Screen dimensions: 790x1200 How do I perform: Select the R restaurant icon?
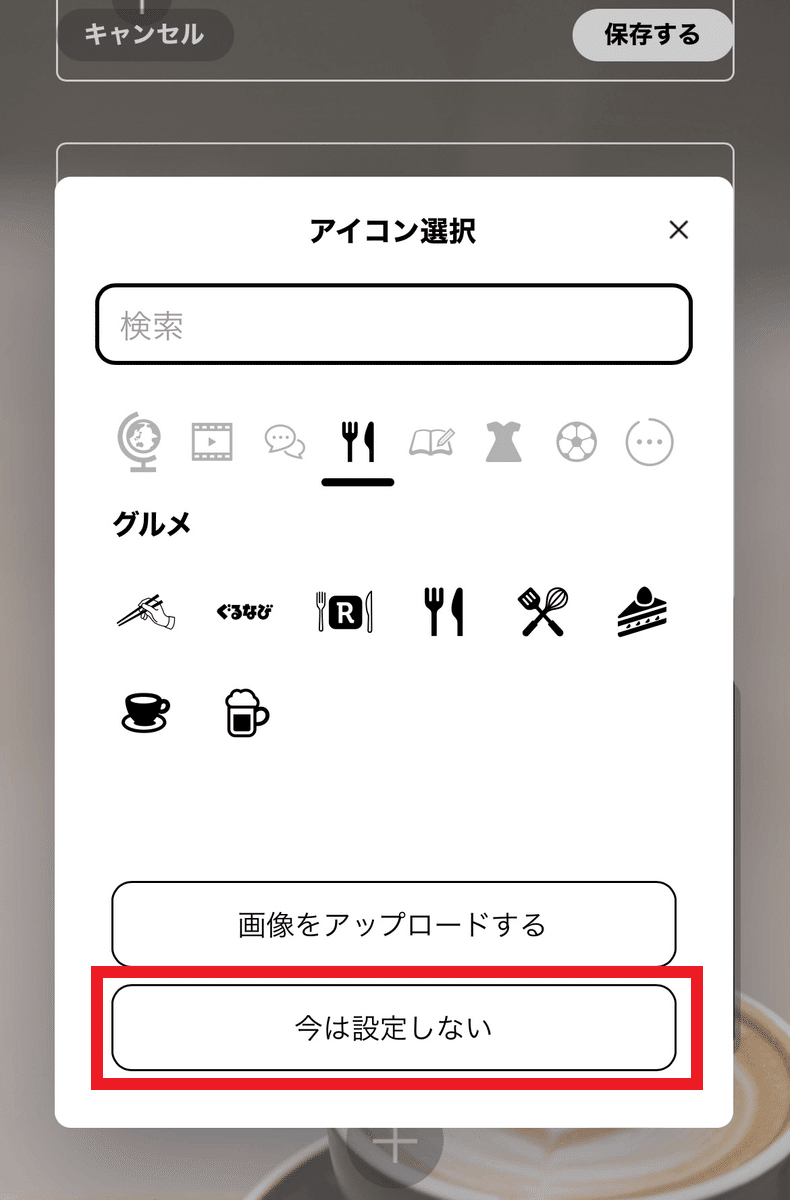coord(343,611)
